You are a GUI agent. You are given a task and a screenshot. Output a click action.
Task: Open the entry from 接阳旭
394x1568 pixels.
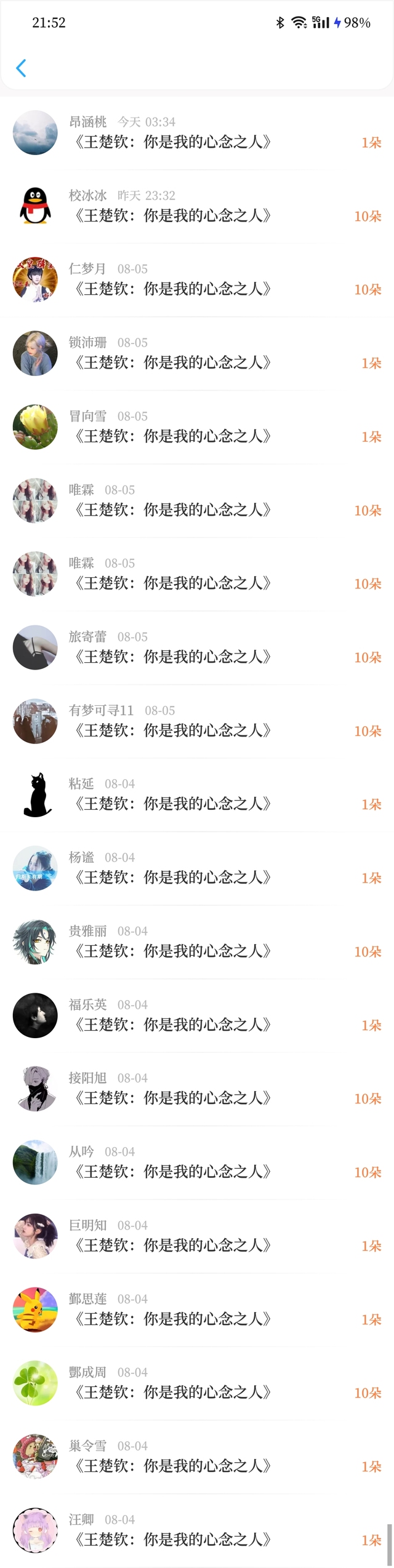pyautogui.click(x=197, y=1089)
